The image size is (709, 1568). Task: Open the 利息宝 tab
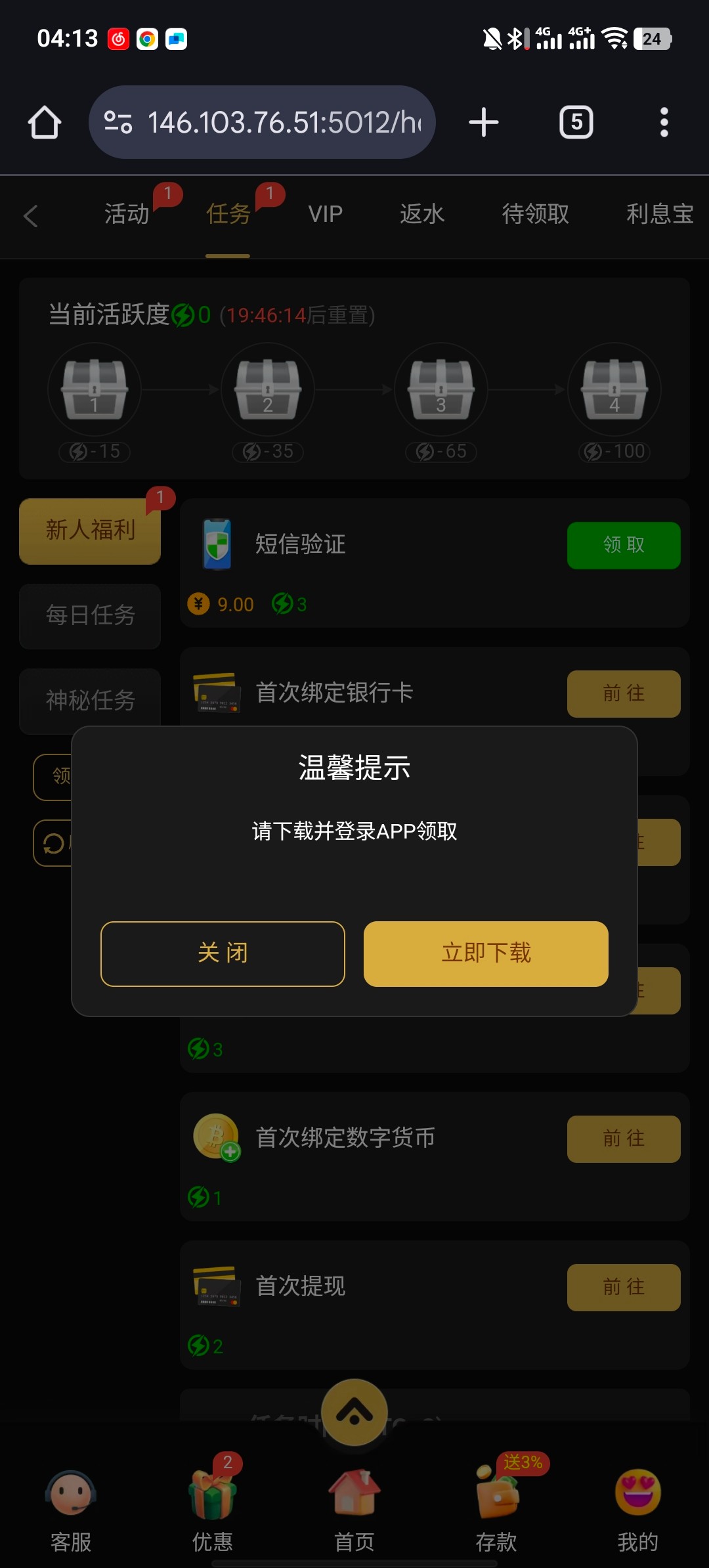click(659, 214)
